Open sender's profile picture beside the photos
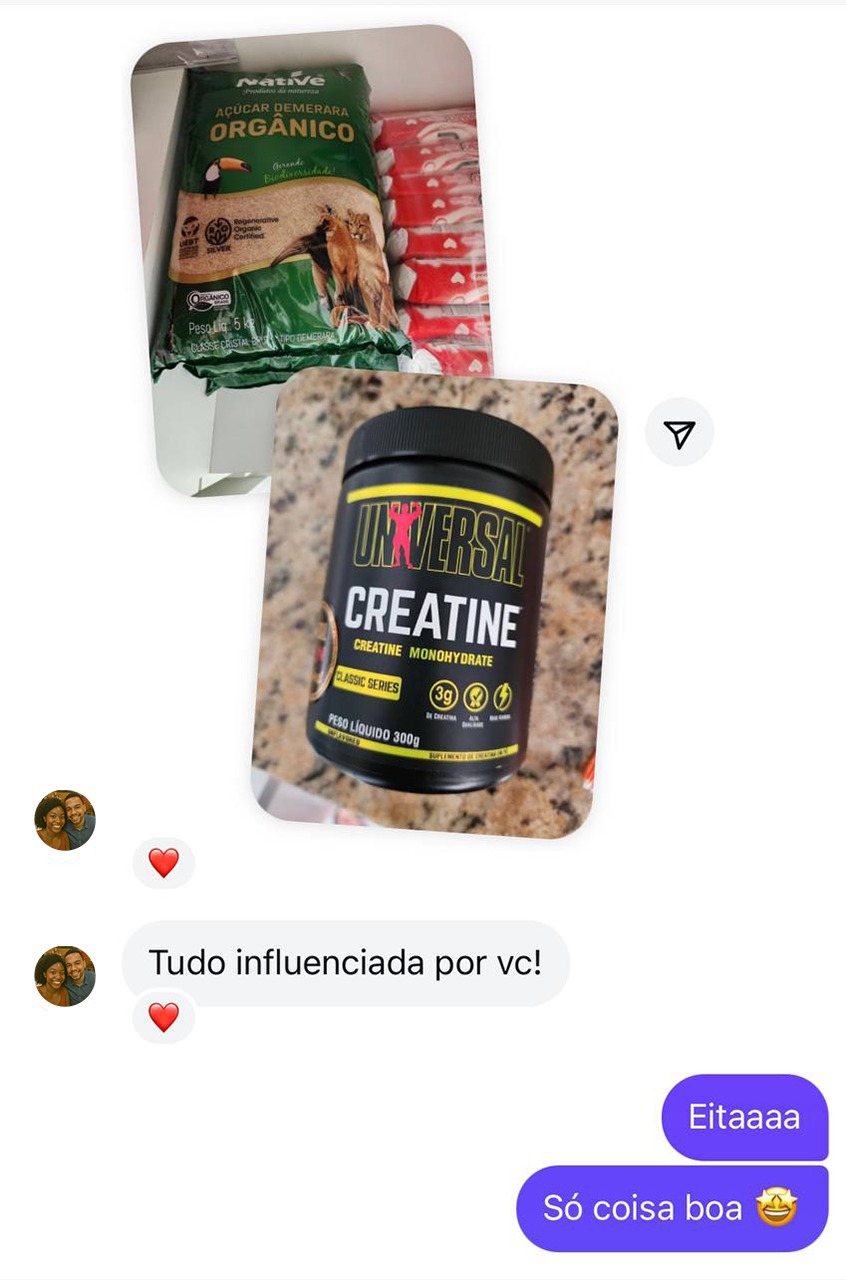Screen dimensions: 846x1280 [x=65, y=820]
